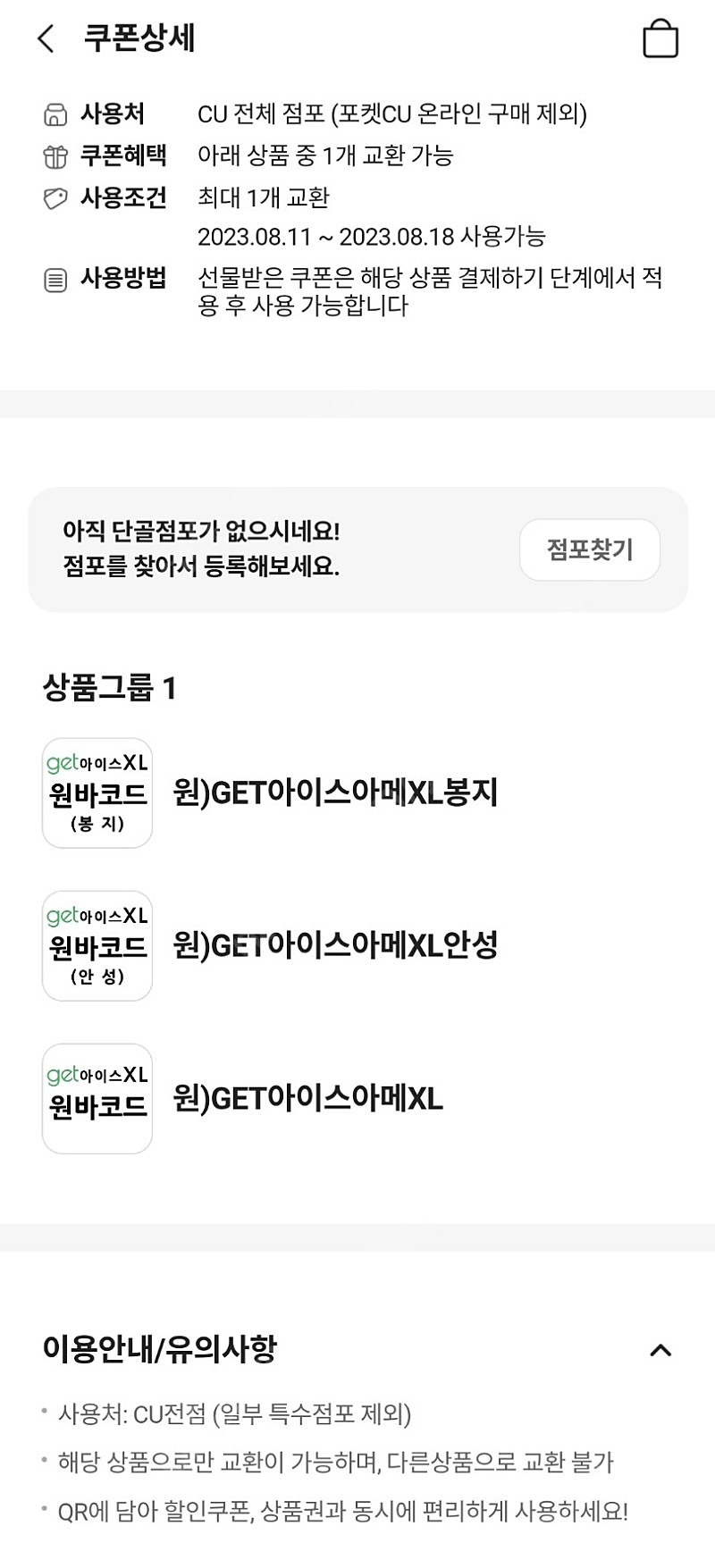Click the store icon next to 사용처
This screenshot has width=715, height=1568.
point(54,114)
